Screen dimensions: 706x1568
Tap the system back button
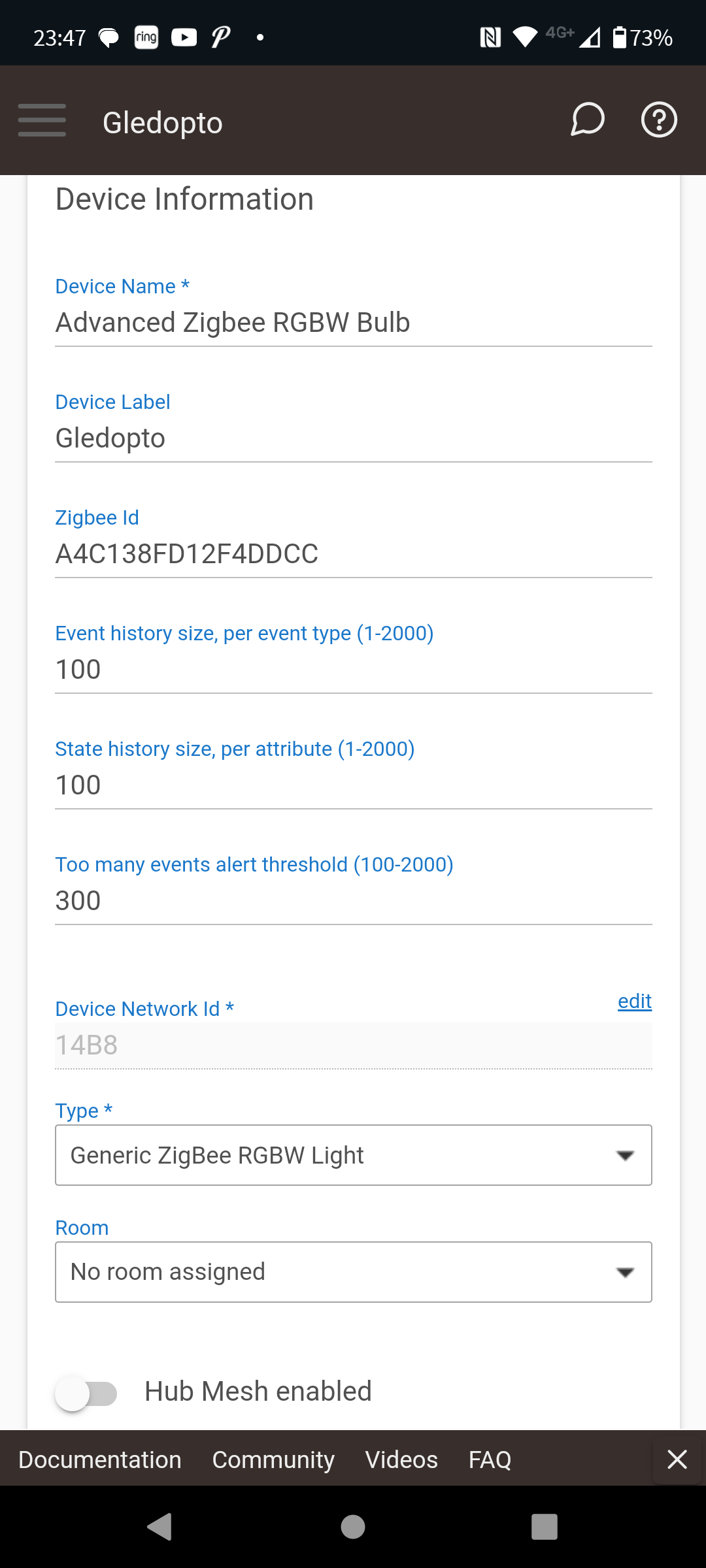pos(160,1527)
